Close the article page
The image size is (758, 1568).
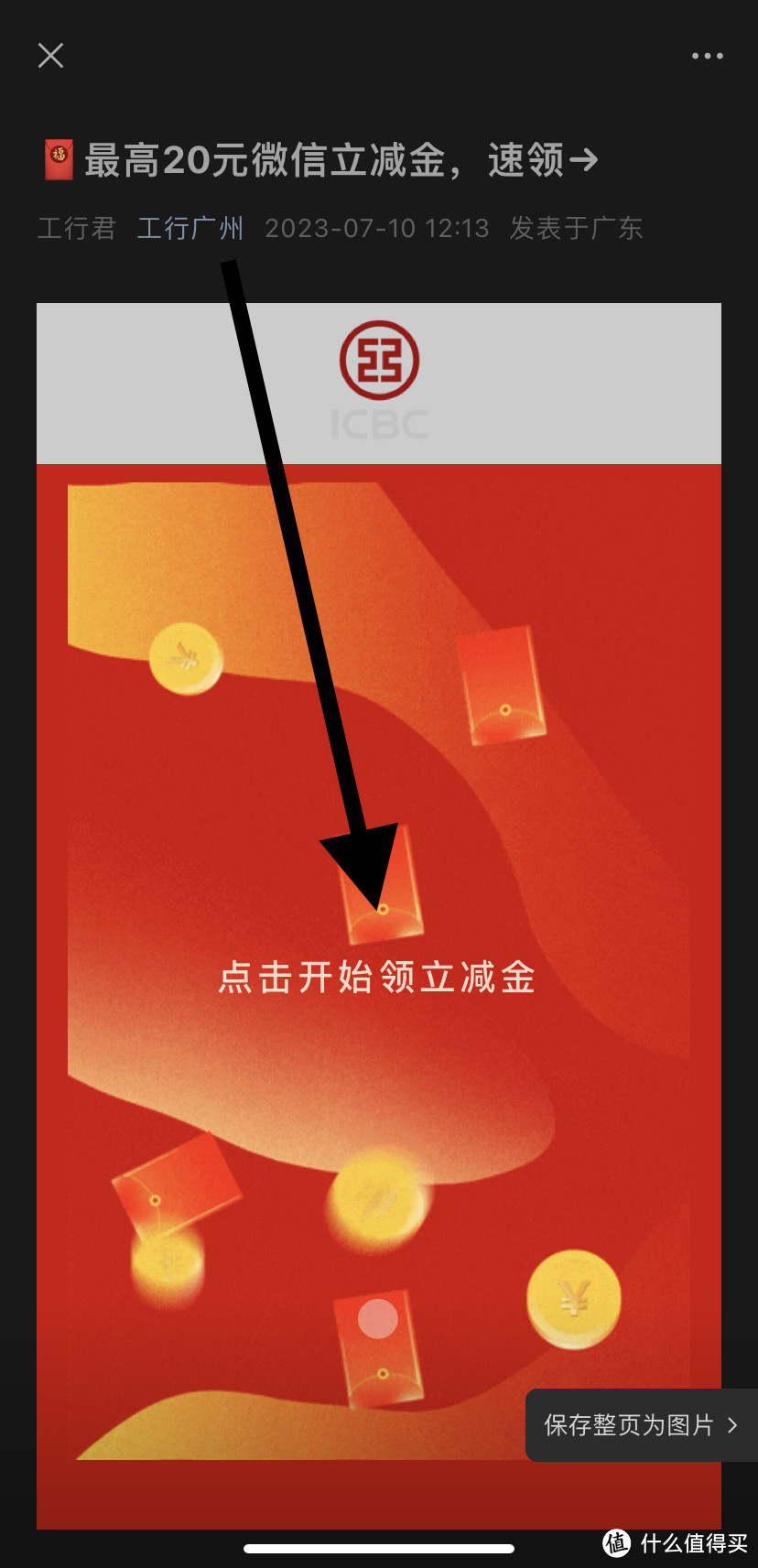[x=50, y=56]
